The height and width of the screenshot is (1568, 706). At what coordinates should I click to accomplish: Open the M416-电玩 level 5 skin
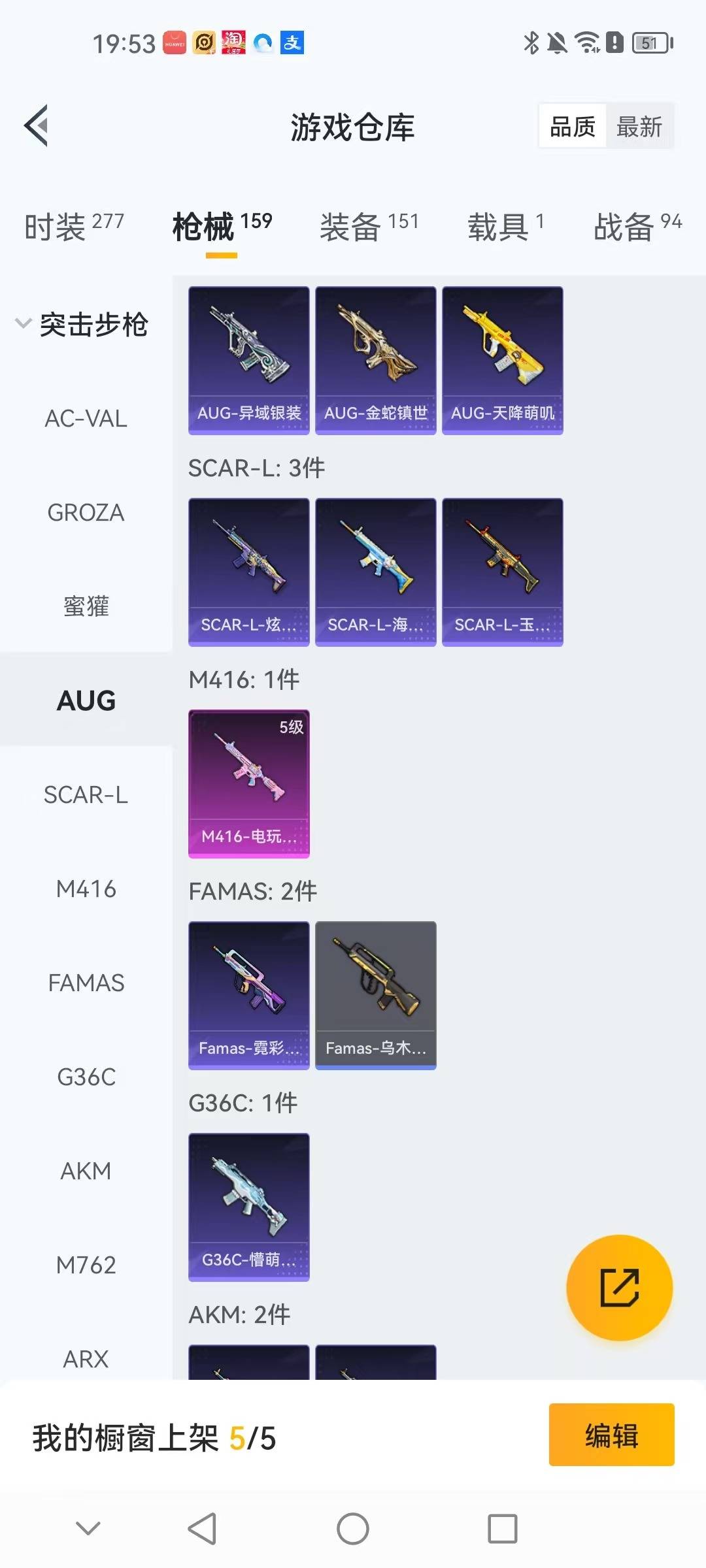tap(248, 783)
